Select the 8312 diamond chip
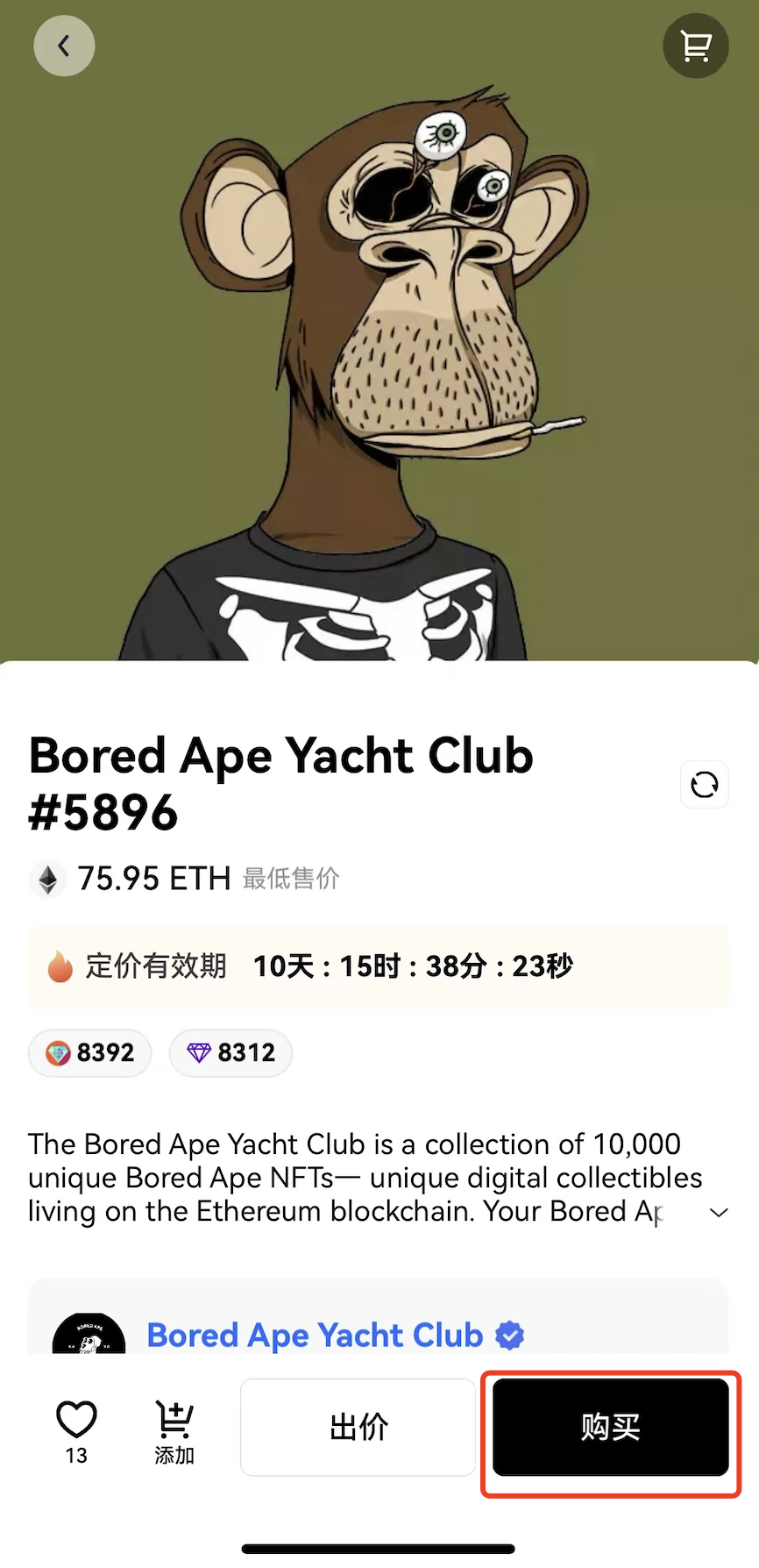The image size is (759, 1568). click(x=231, y=1052)
